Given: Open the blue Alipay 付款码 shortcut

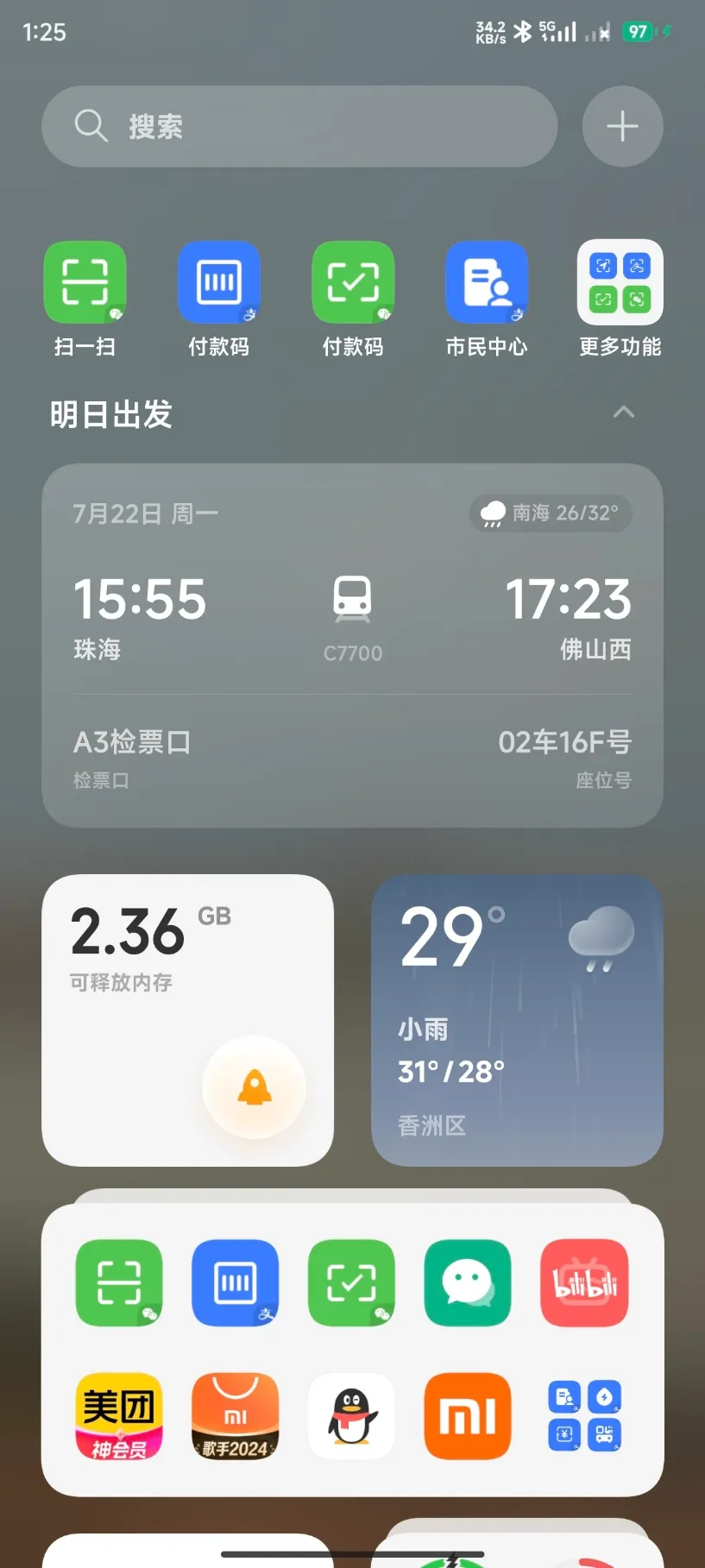Looking at the screenshot, I should (219, 282).
